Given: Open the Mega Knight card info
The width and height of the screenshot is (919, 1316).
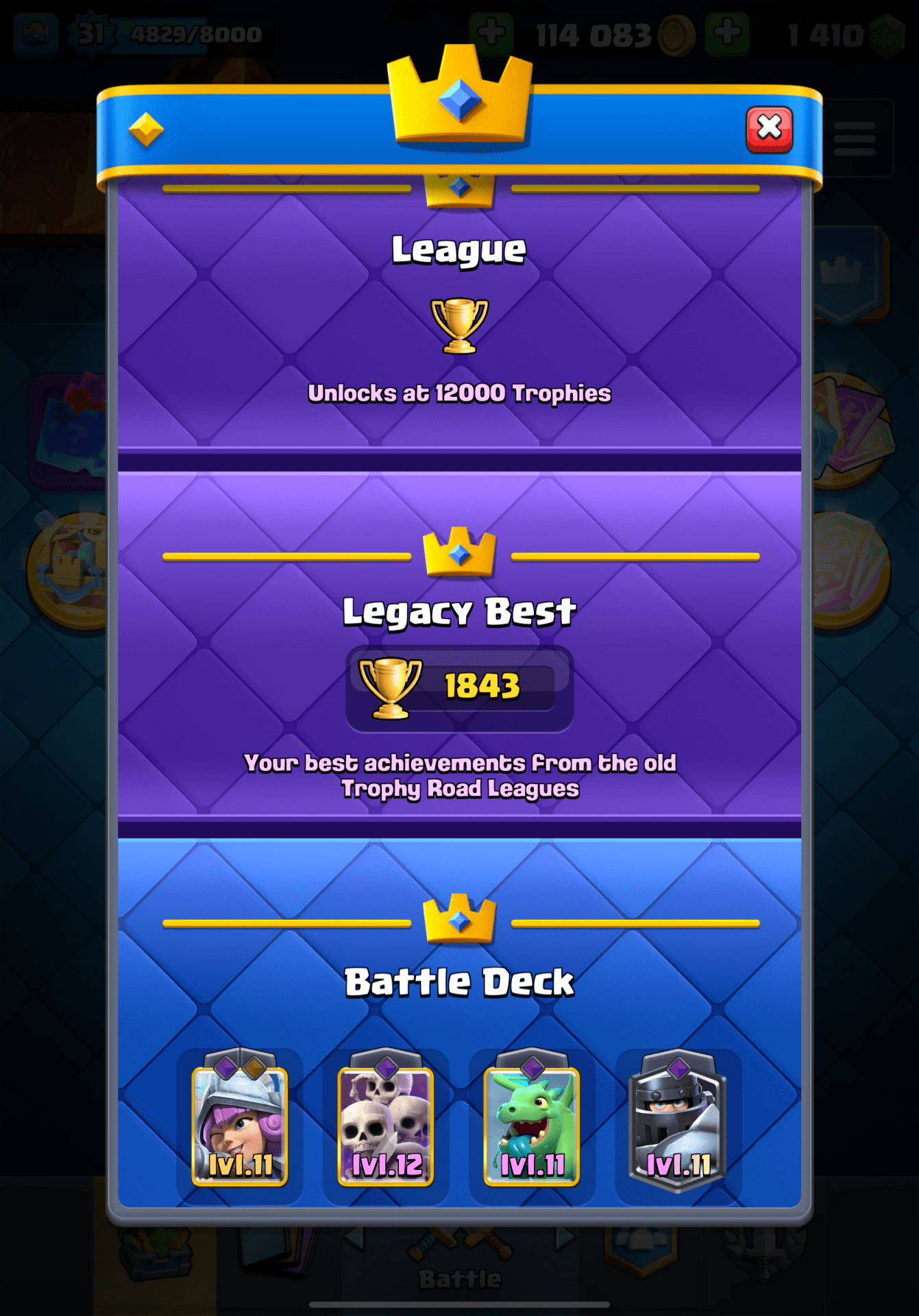Looking at the screenshot, I should 678,1124.
